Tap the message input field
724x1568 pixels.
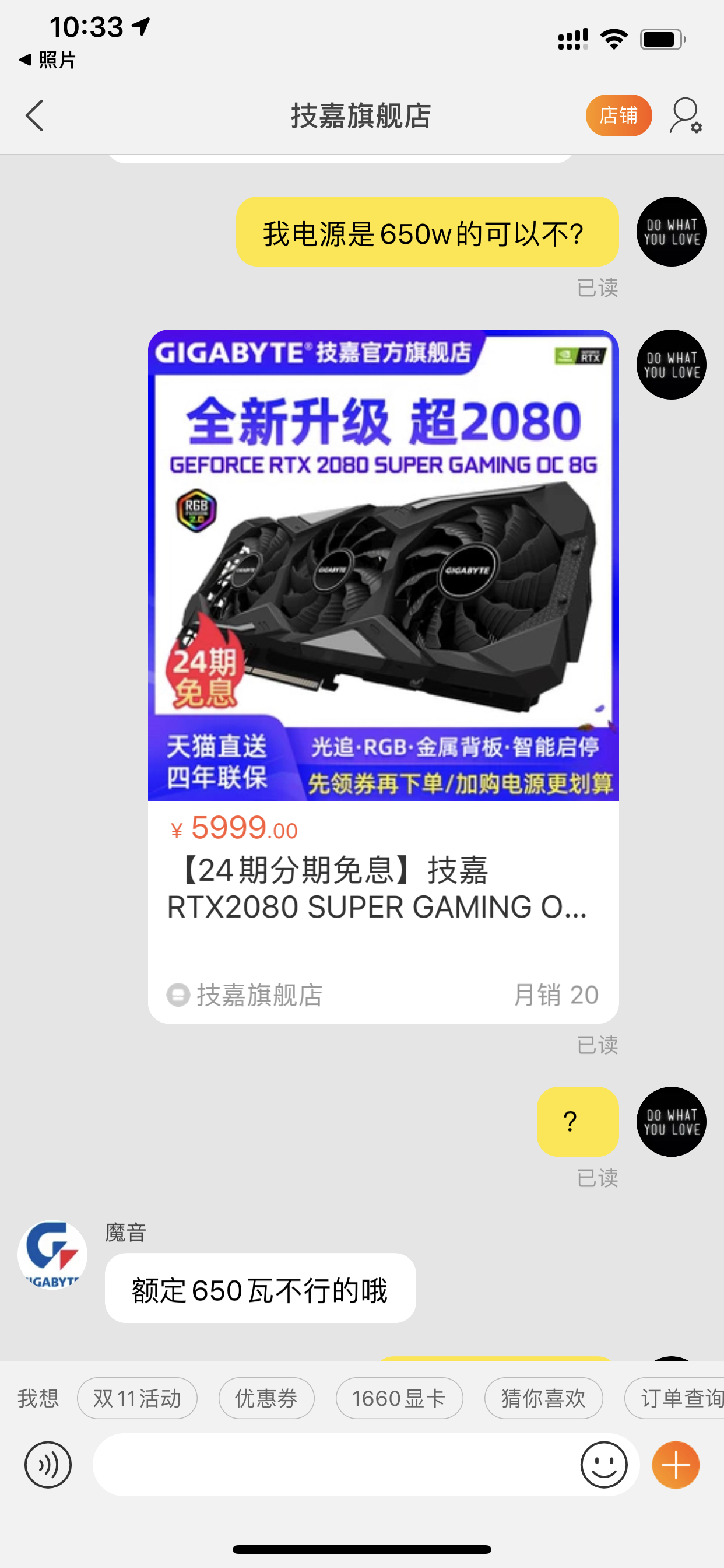[335, 1465]
